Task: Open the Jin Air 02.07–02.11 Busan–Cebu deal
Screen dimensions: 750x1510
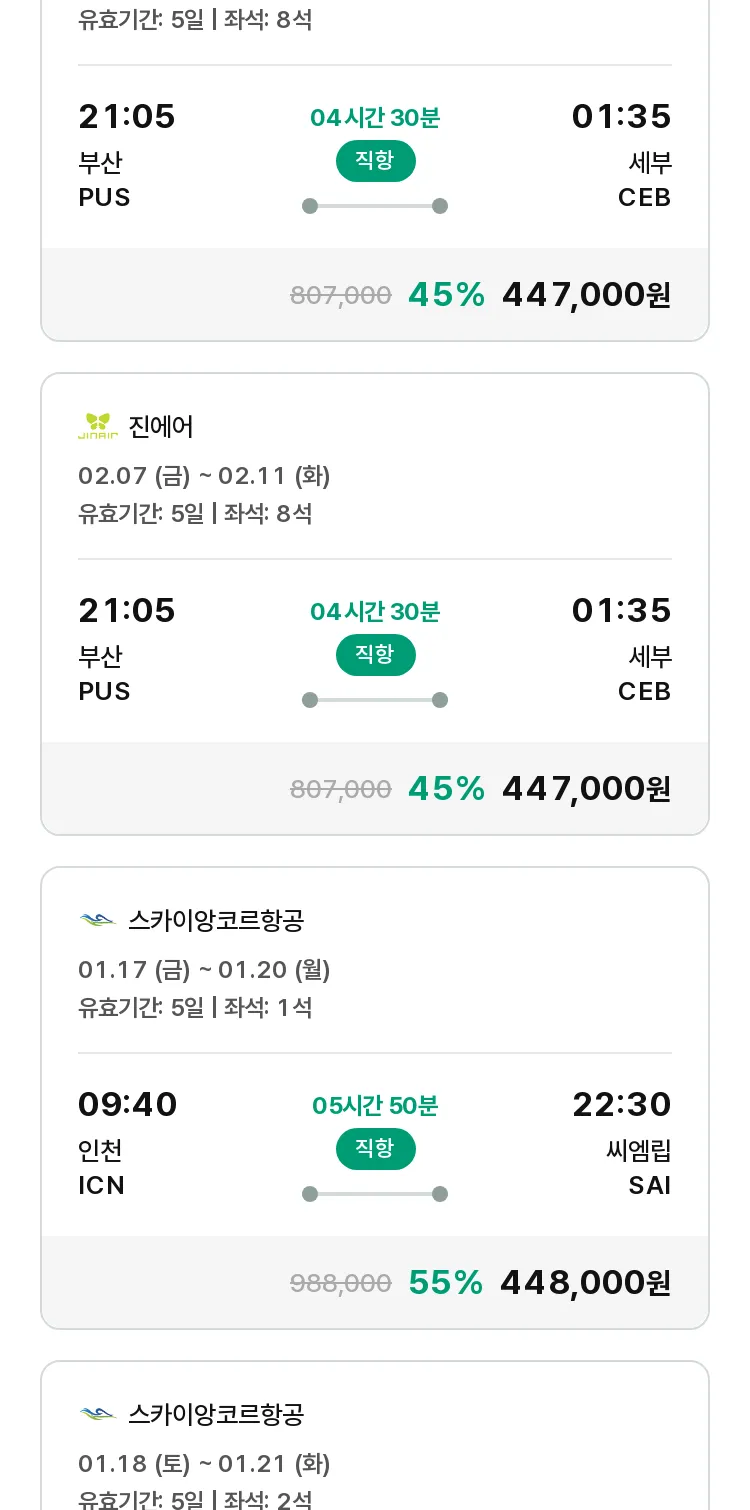Action: [x=375, y=604]
